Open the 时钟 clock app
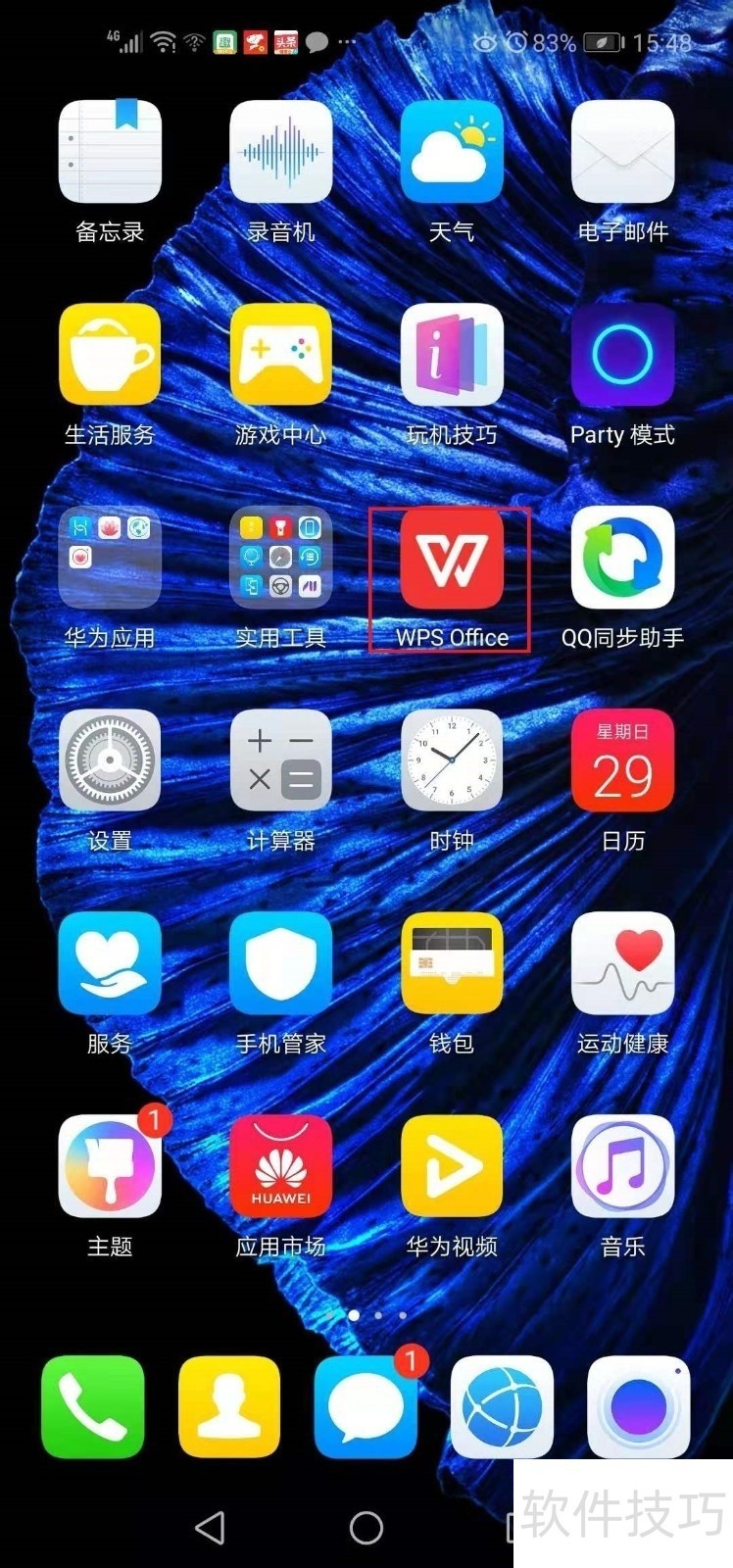This screenshot has height=1568, width=733. click(452, 761)
